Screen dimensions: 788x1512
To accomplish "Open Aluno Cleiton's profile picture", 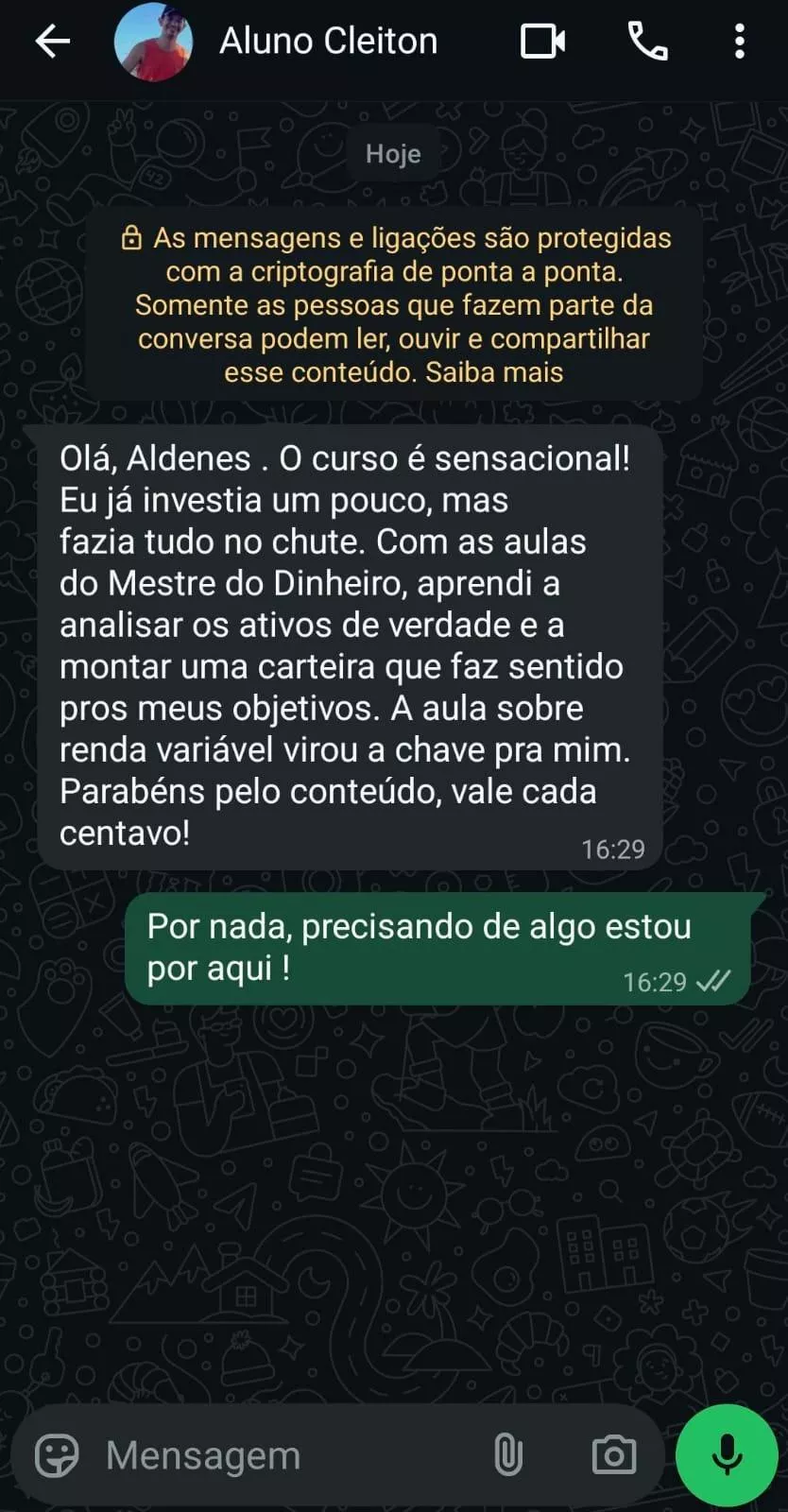I will pos(153,42).
